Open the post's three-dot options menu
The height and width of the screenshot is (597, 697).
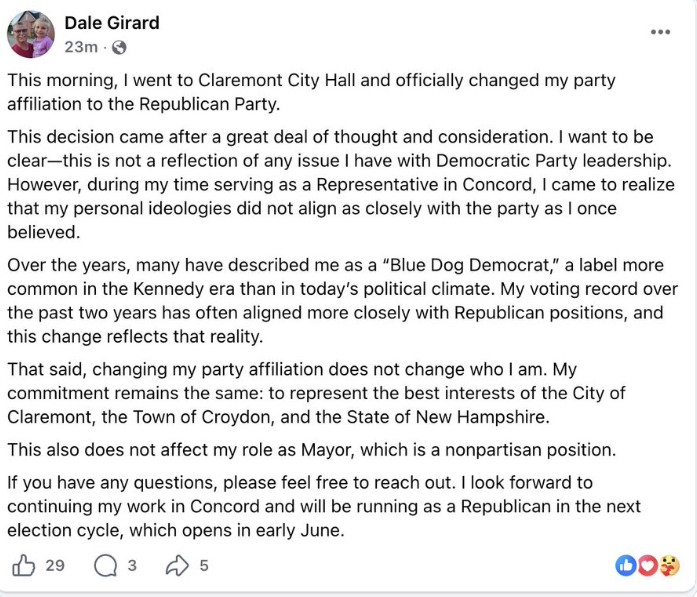click(x=660, y=32)
